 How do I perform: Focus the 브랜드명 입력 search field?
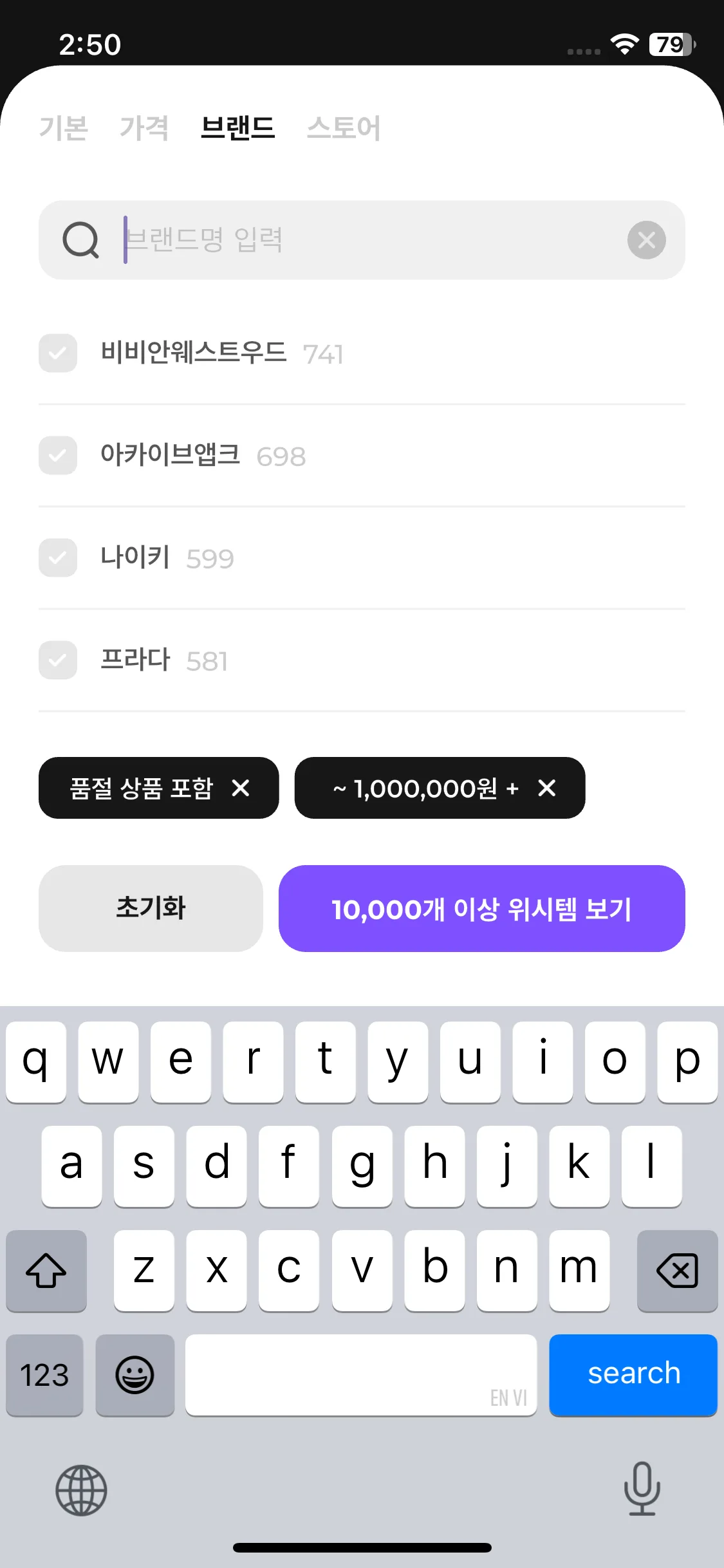pos(367,240)
